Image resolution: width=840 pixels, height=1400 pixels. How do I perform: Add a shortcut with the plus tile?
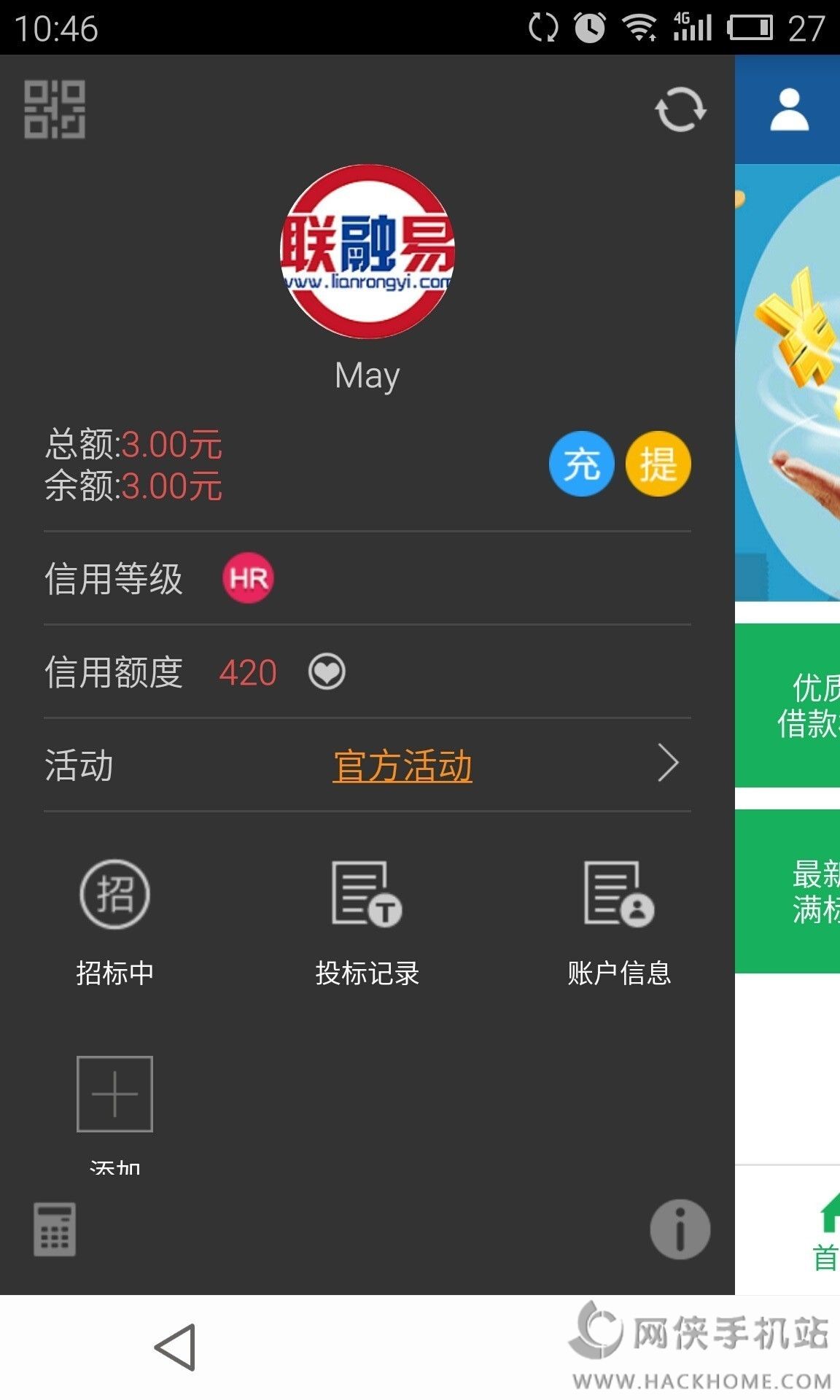tap(114, 1094)
